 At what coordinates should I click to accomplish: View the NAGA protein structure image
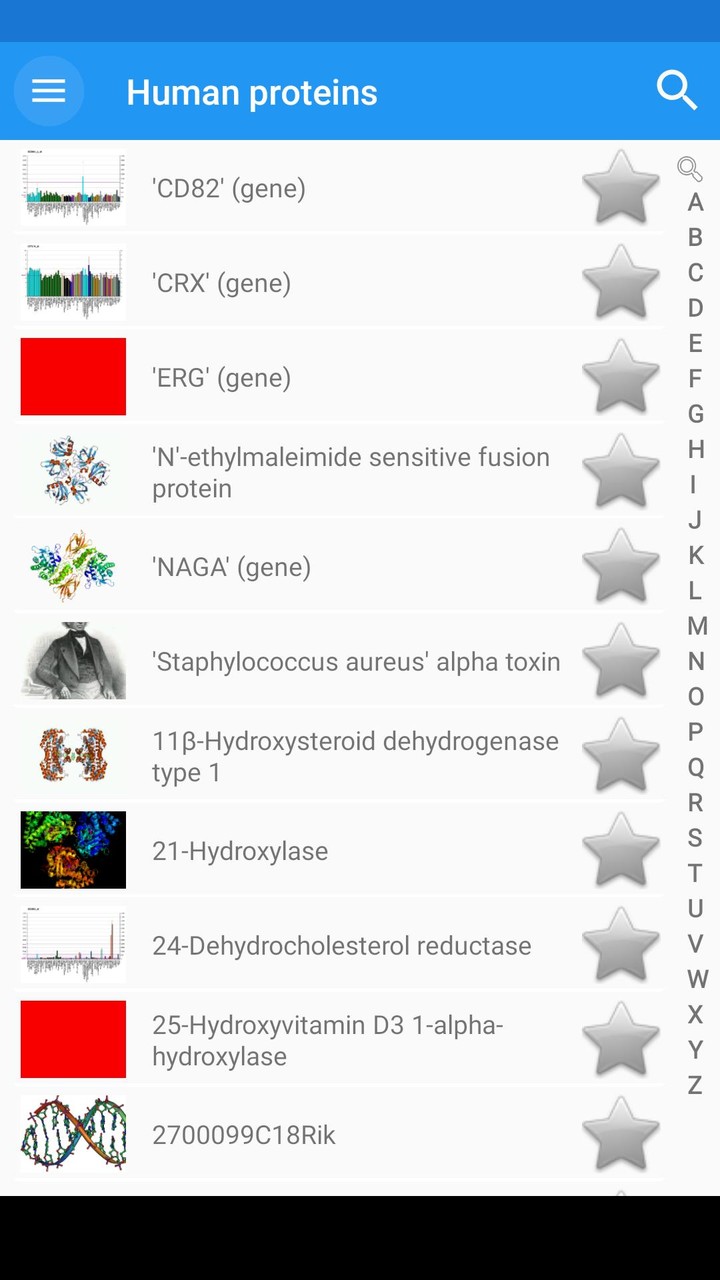pyautogui.click(x=72, y=566)
